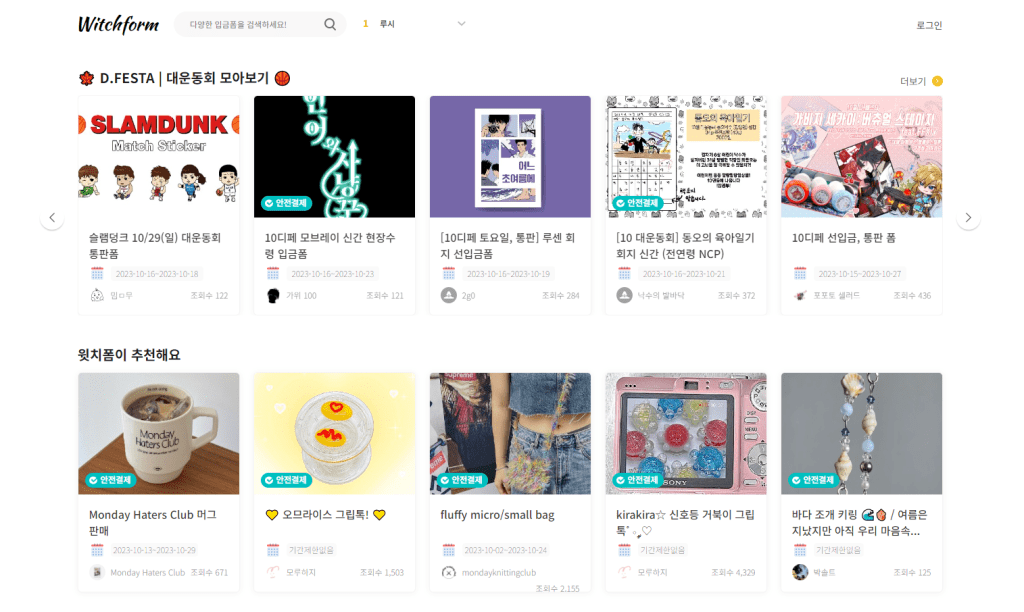
Task: Tap the magnifier search icon
Action: coord(330,25)
